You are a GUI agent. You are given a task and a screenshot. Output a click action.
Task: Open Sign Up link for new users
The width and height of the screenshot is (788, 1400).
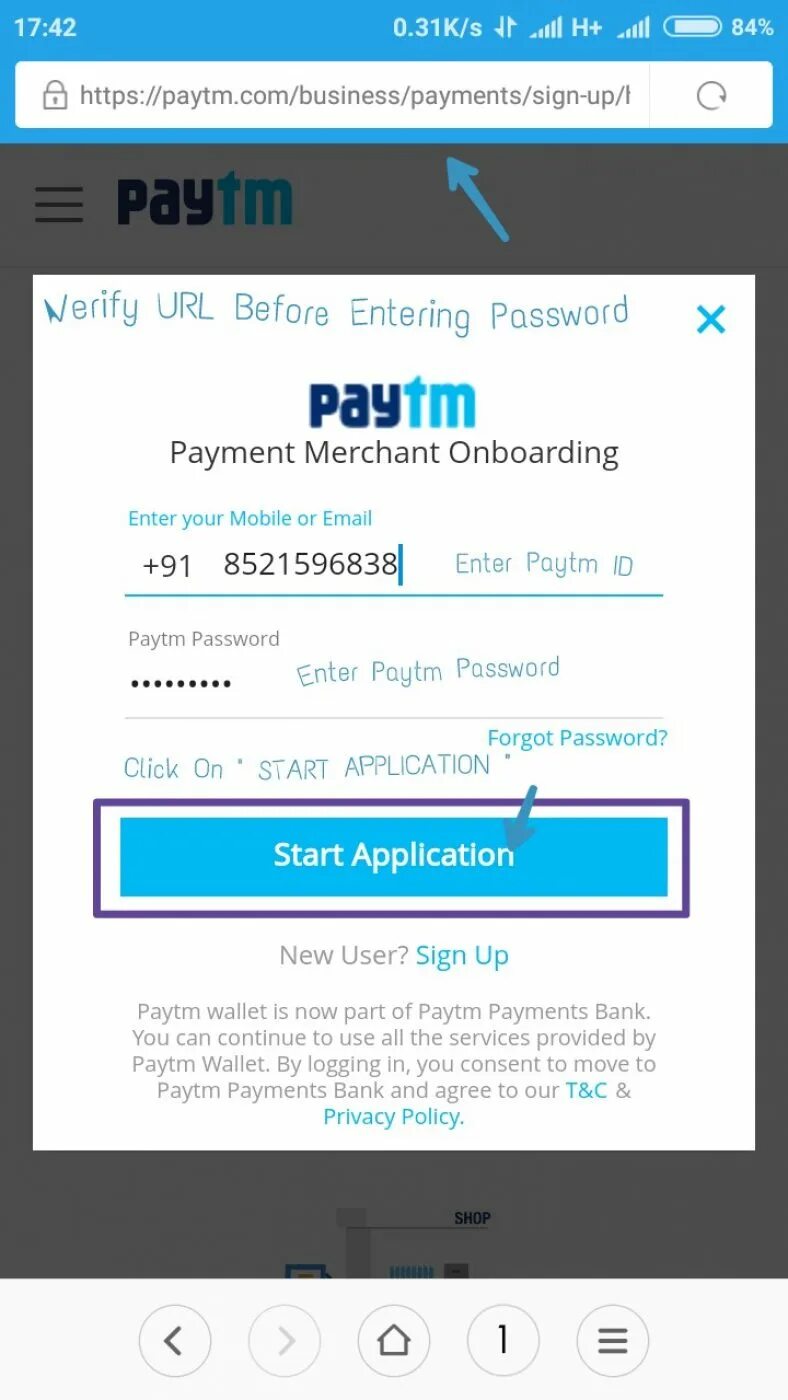(462, 956)
